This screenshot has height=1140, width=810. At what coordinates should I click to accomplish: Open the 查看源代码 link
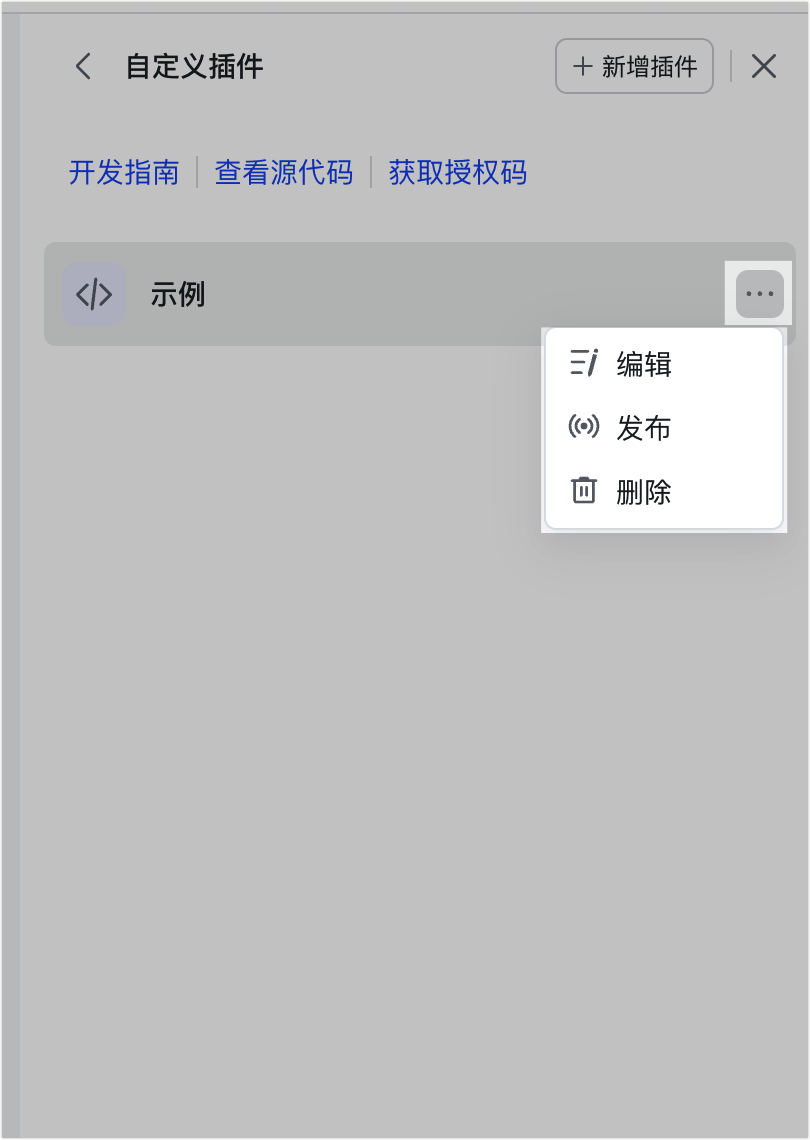tap(284, 173)
